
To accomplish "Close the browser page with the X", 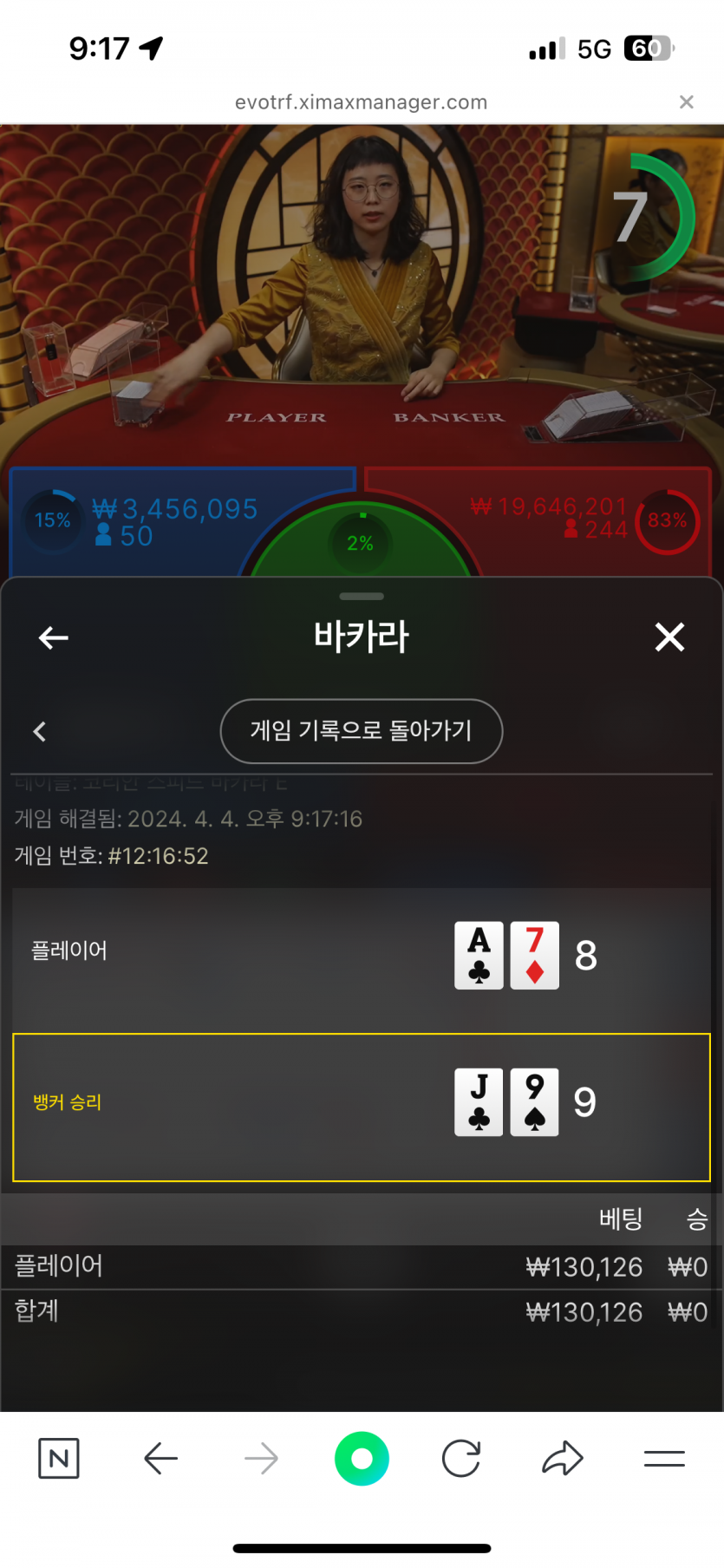I will coord(686,102).
